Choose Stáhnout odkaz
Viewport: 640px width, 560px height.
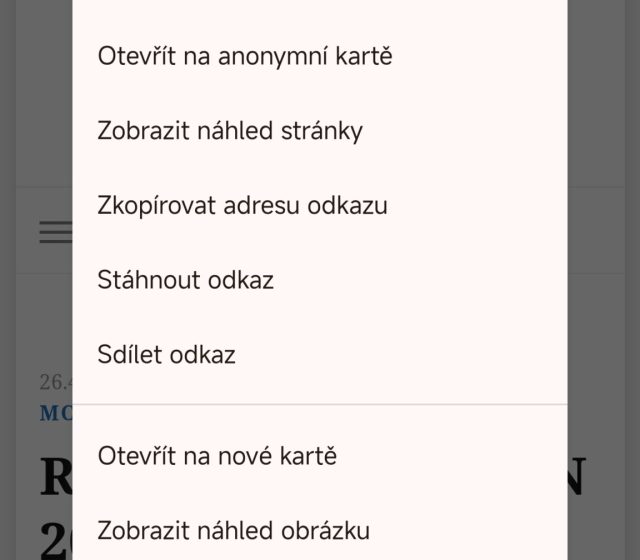pos(186,280)
